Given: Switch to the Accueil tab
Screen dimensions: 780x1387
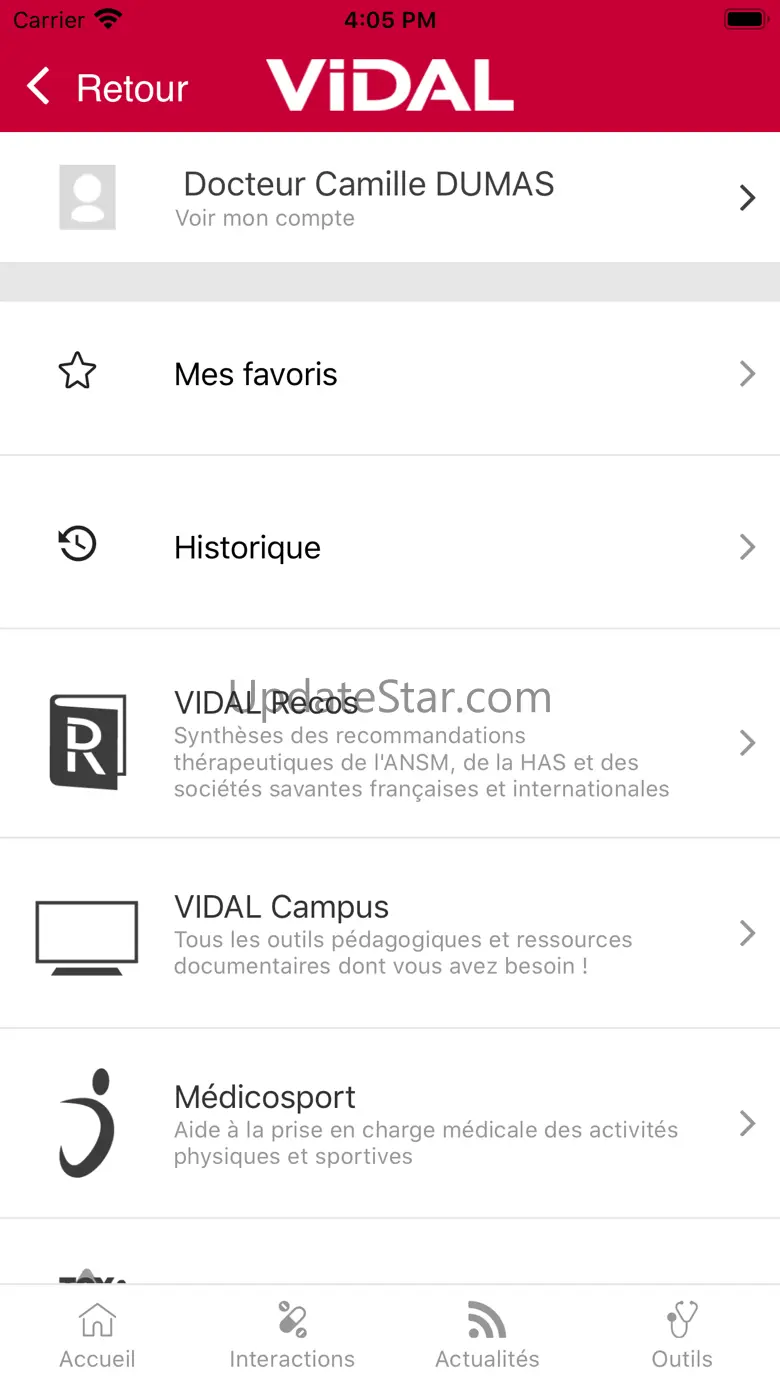Looking at the screenshot, I should click(x=97, y=1336).
